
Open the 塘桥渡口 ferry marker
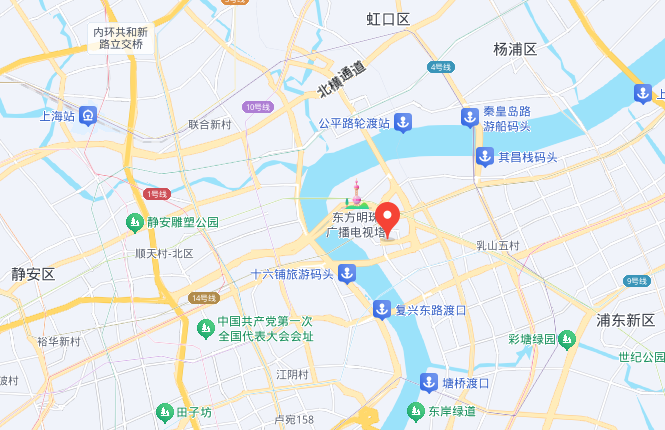click(427, 382)
